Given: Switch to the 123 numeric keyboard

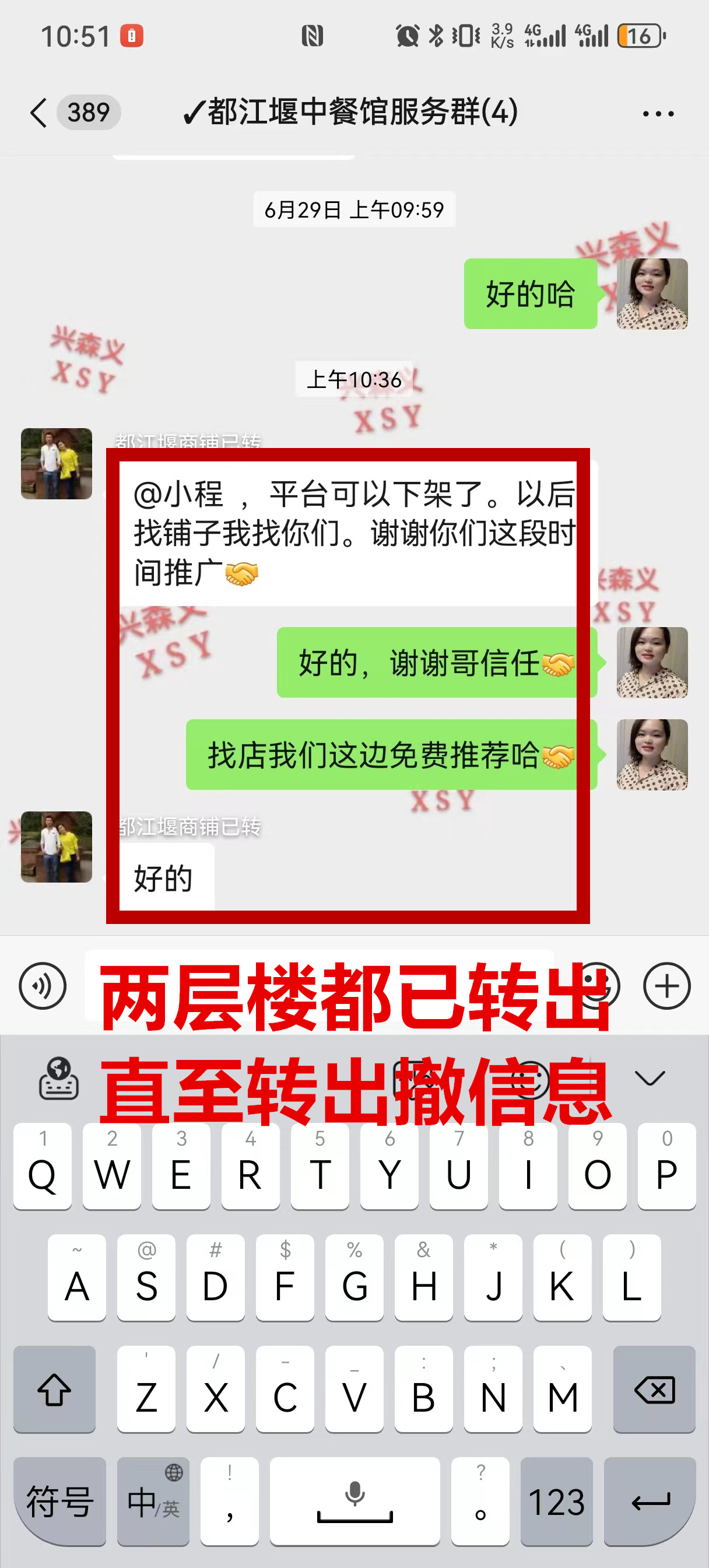Looking at the screenshot, I should tap(556, 1501).
